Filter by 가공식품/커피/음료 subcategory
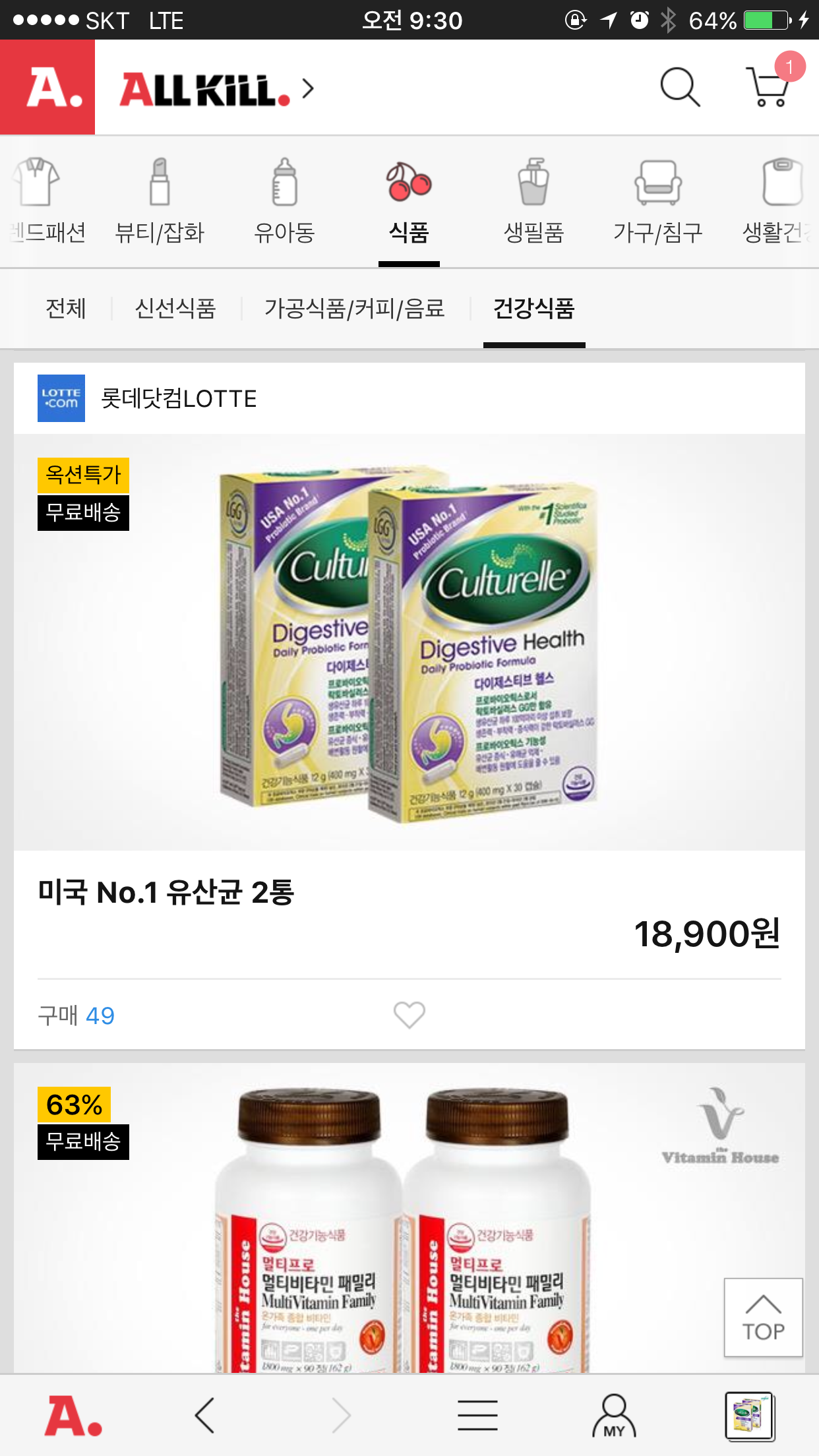Screen dimensions: 819x1456 355,309
